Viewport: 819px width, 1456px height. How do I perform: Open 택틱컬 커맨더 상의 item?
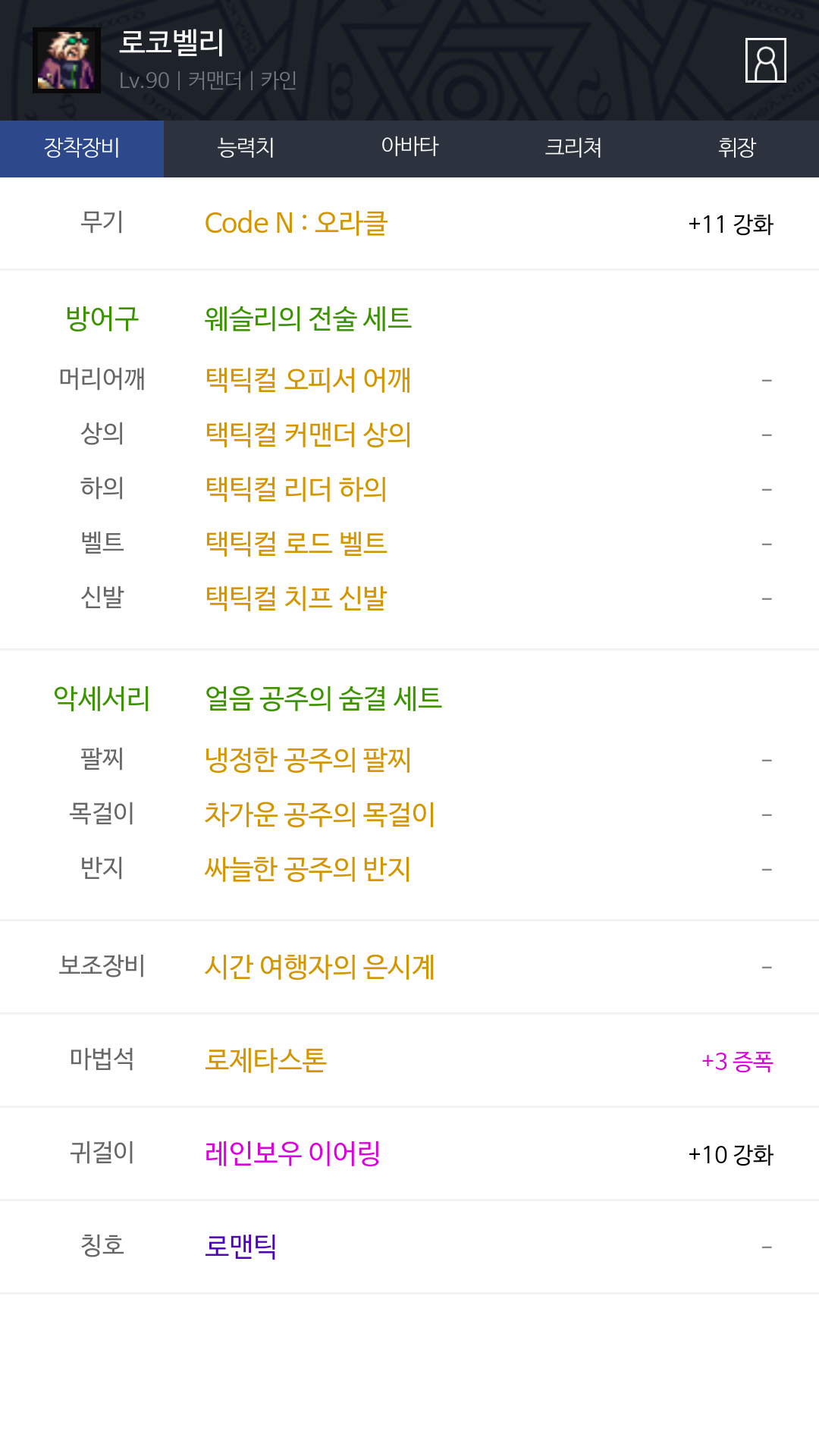[308, 435]
